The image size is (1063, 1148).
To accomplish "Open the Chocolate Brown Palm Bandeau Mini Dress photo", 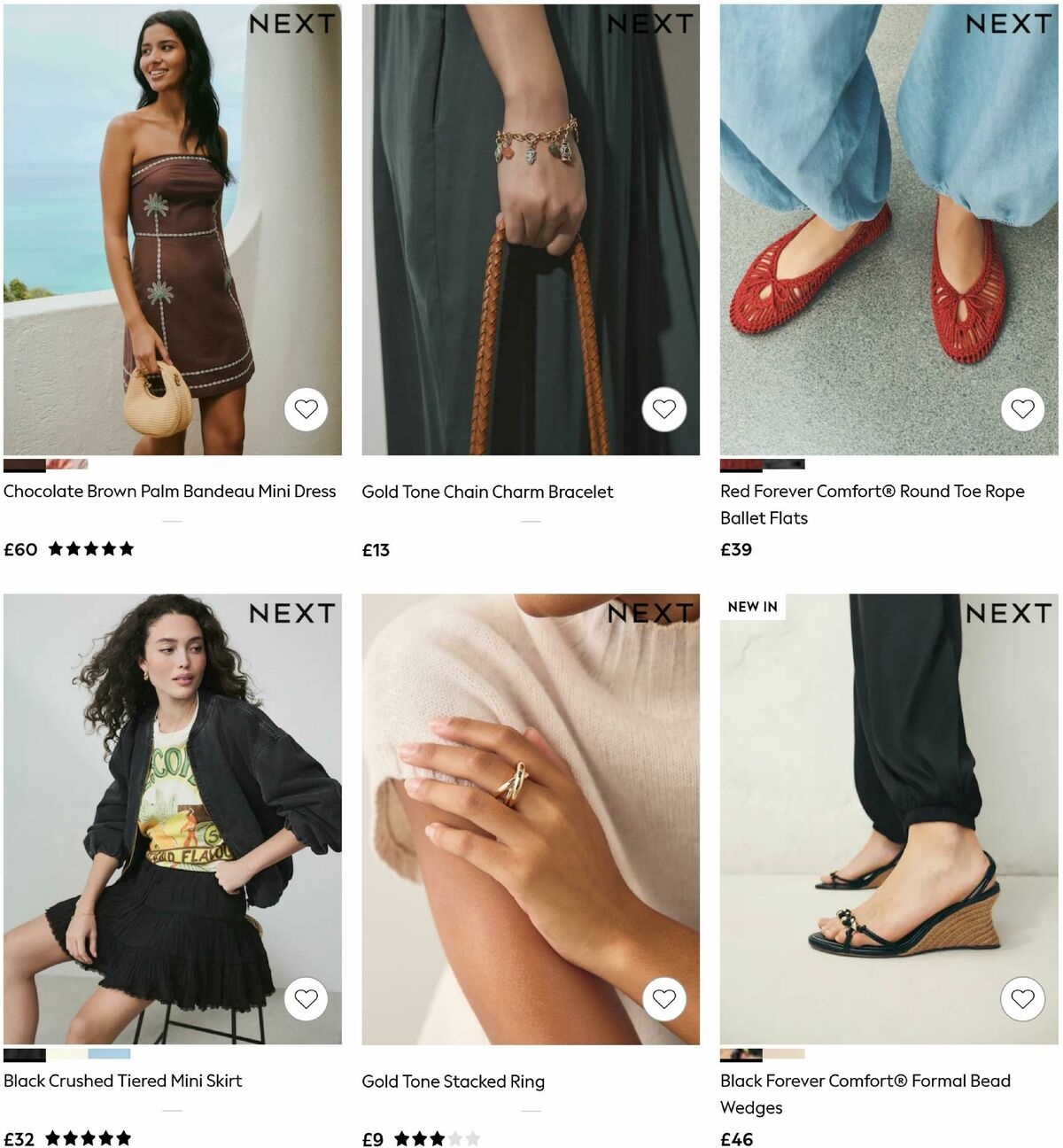I will [x=172, y=230].
